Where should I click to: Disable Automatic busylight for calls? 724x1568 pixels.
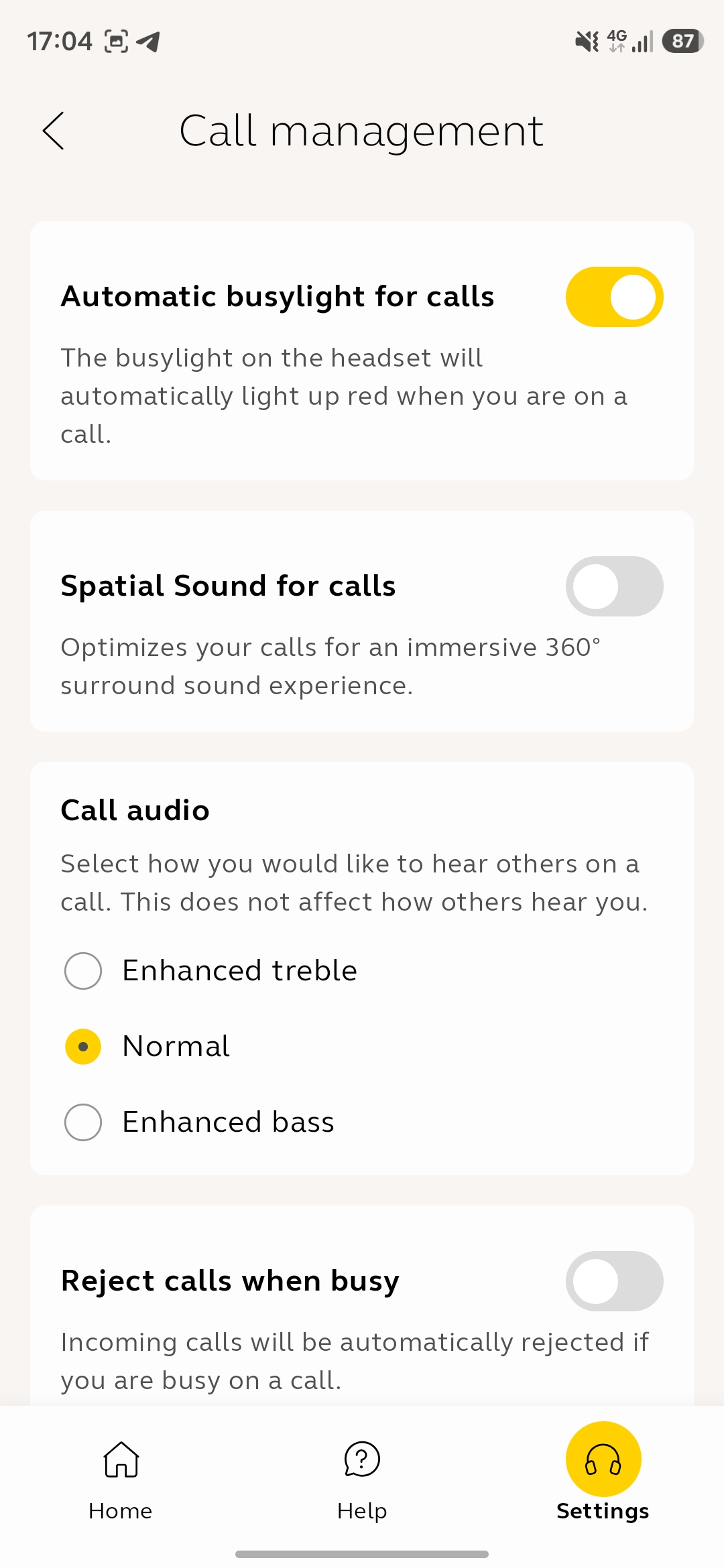click(614, 297)
